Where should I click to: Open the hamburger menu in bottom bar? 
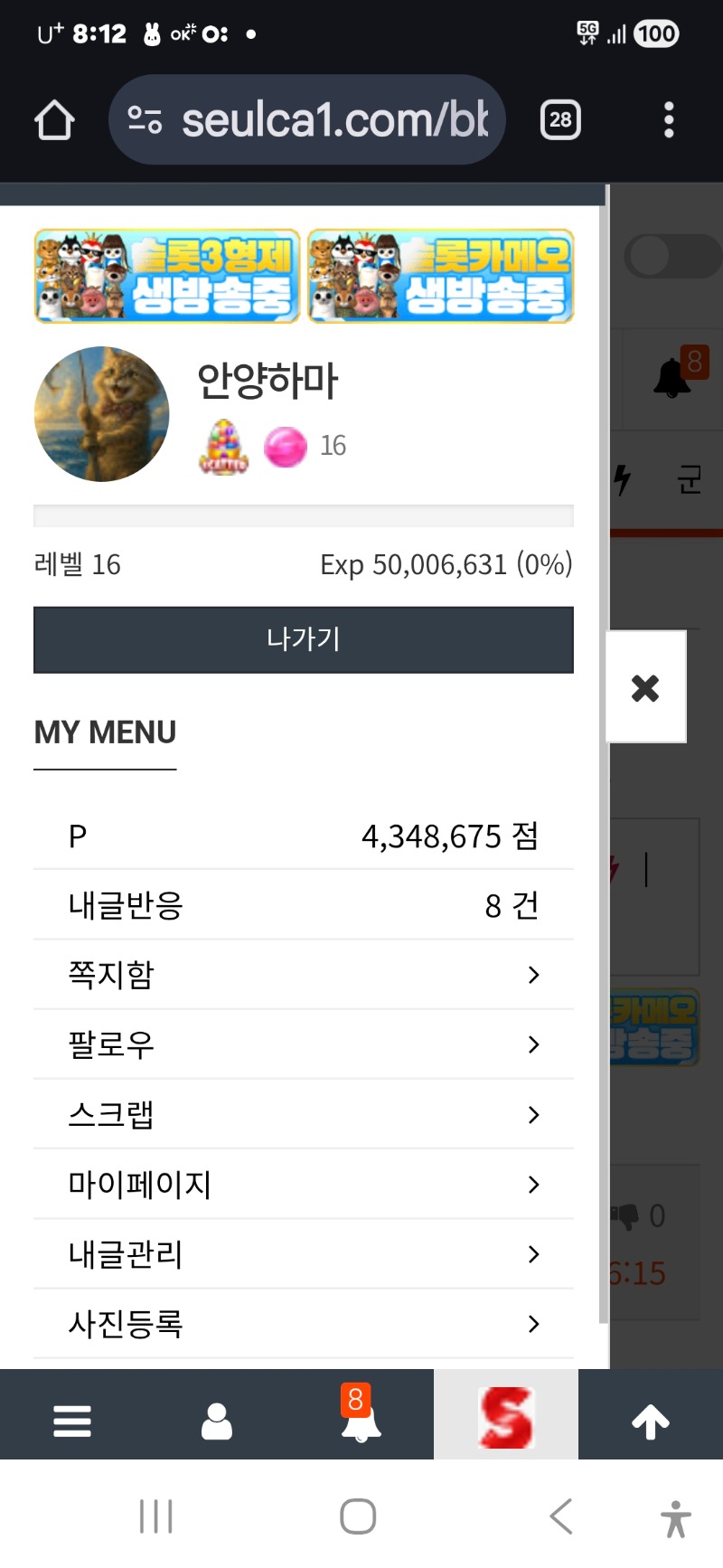pos(72,1421)
